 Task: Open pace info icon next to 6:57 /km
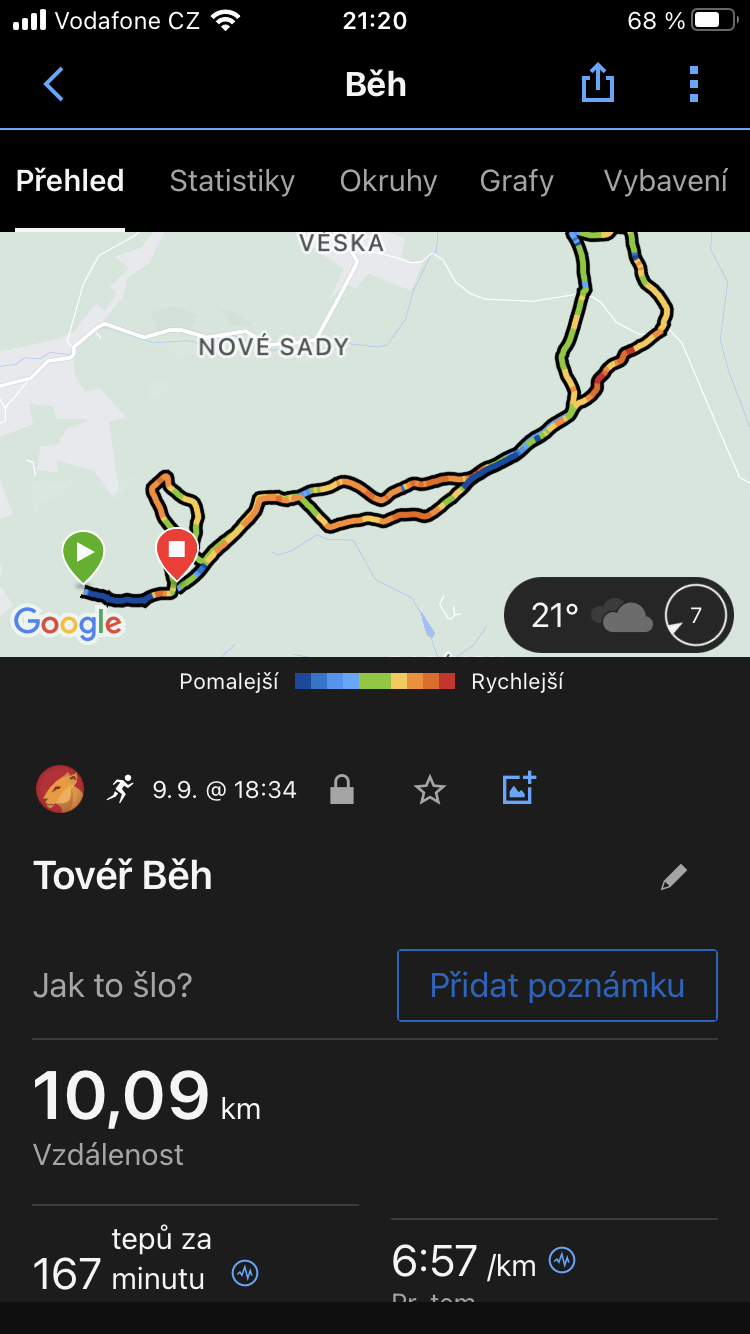tap(563, 1261)
